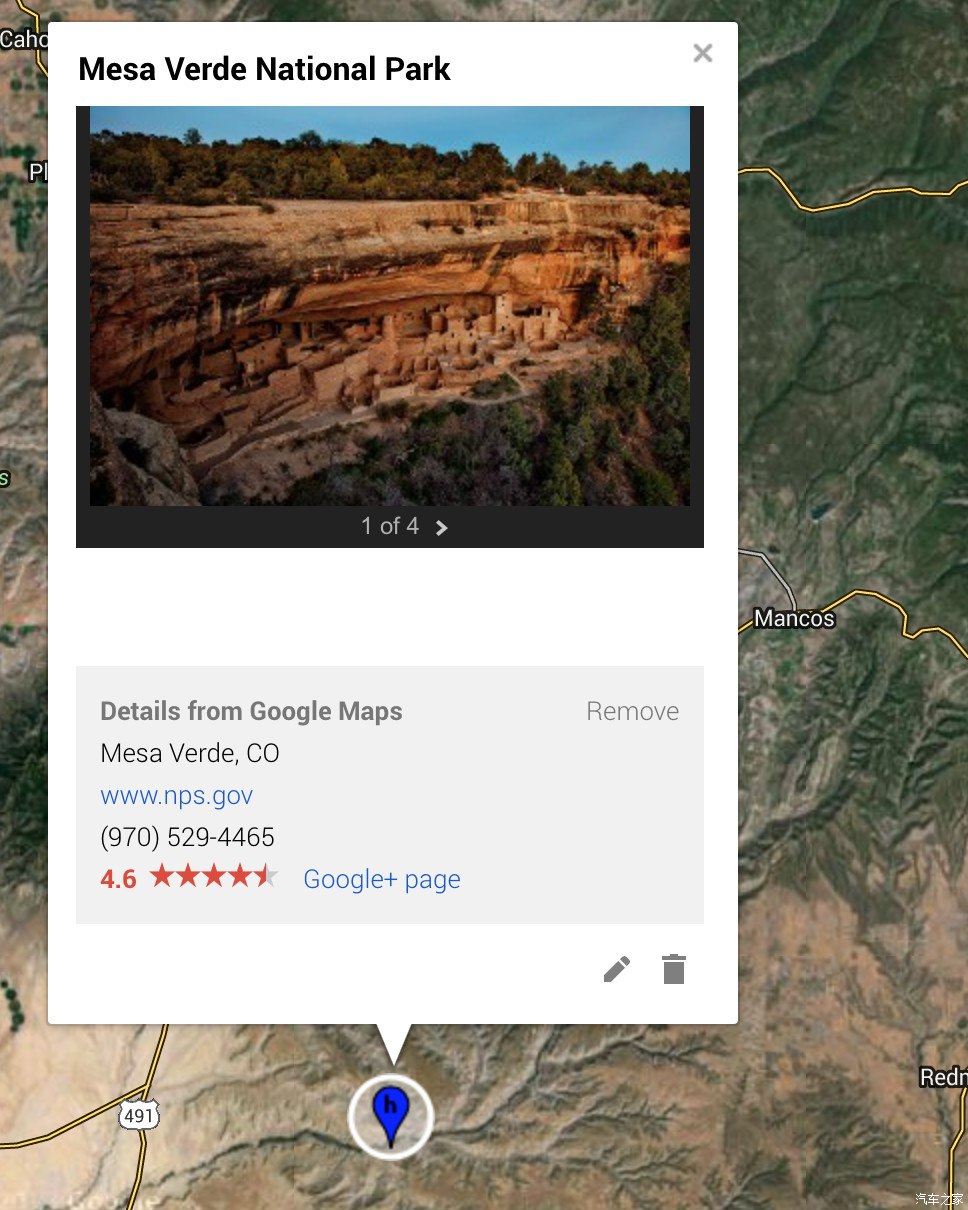Open the Google+ page link
The width and height of the screenshot is (968, 1210).
(x=382, y=880)
